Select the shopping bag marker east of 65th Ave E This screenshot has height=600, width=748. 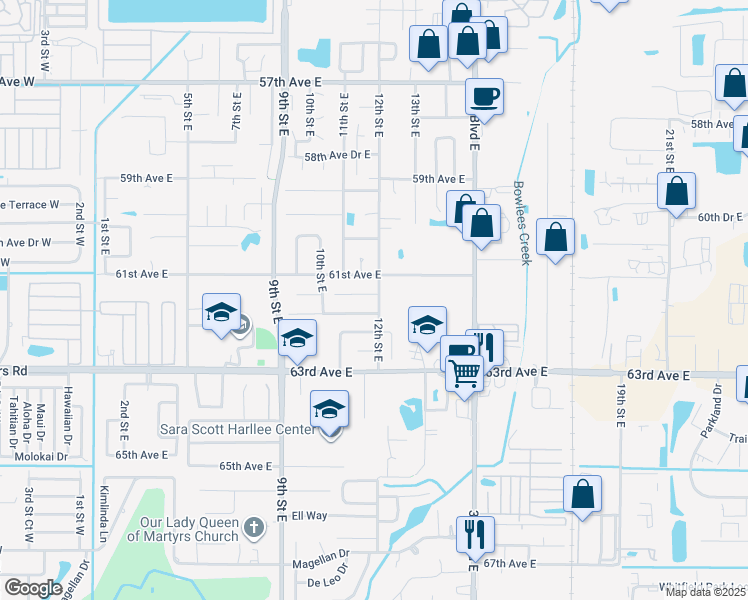582,494
